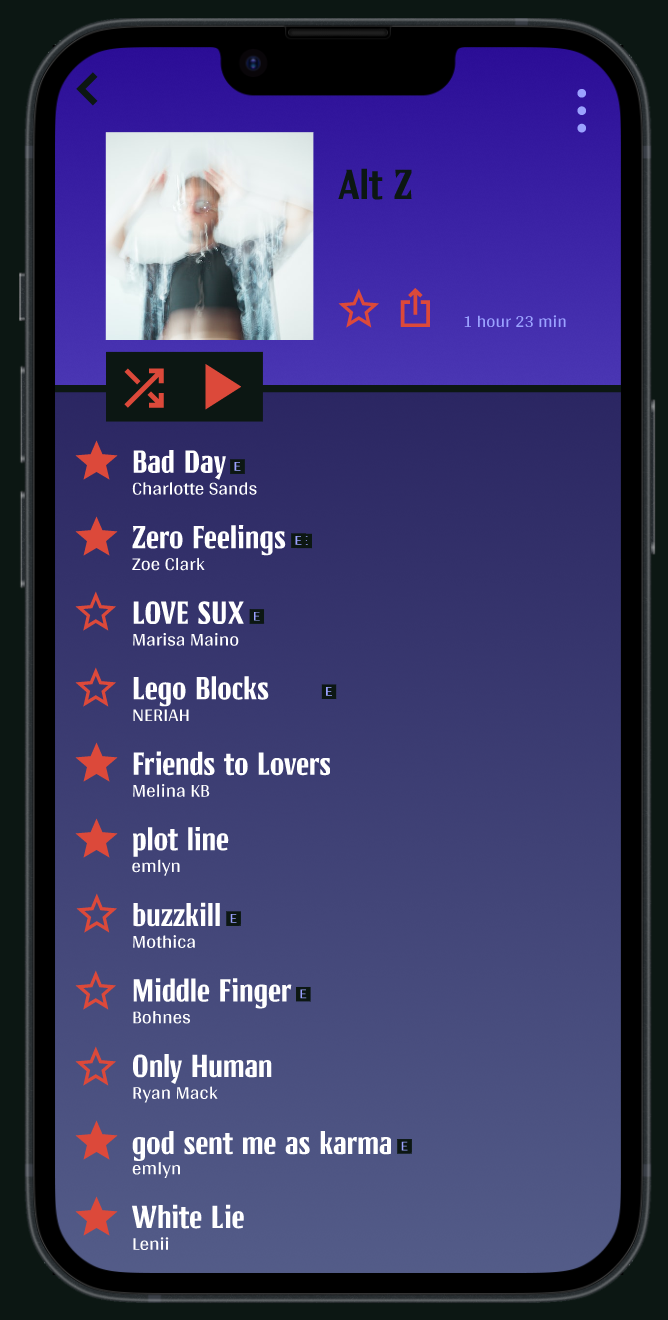Play Lego Blocks by NERIAH
Image resolution: width=668 pixels, height=1320 pixels.
[200, 698]
